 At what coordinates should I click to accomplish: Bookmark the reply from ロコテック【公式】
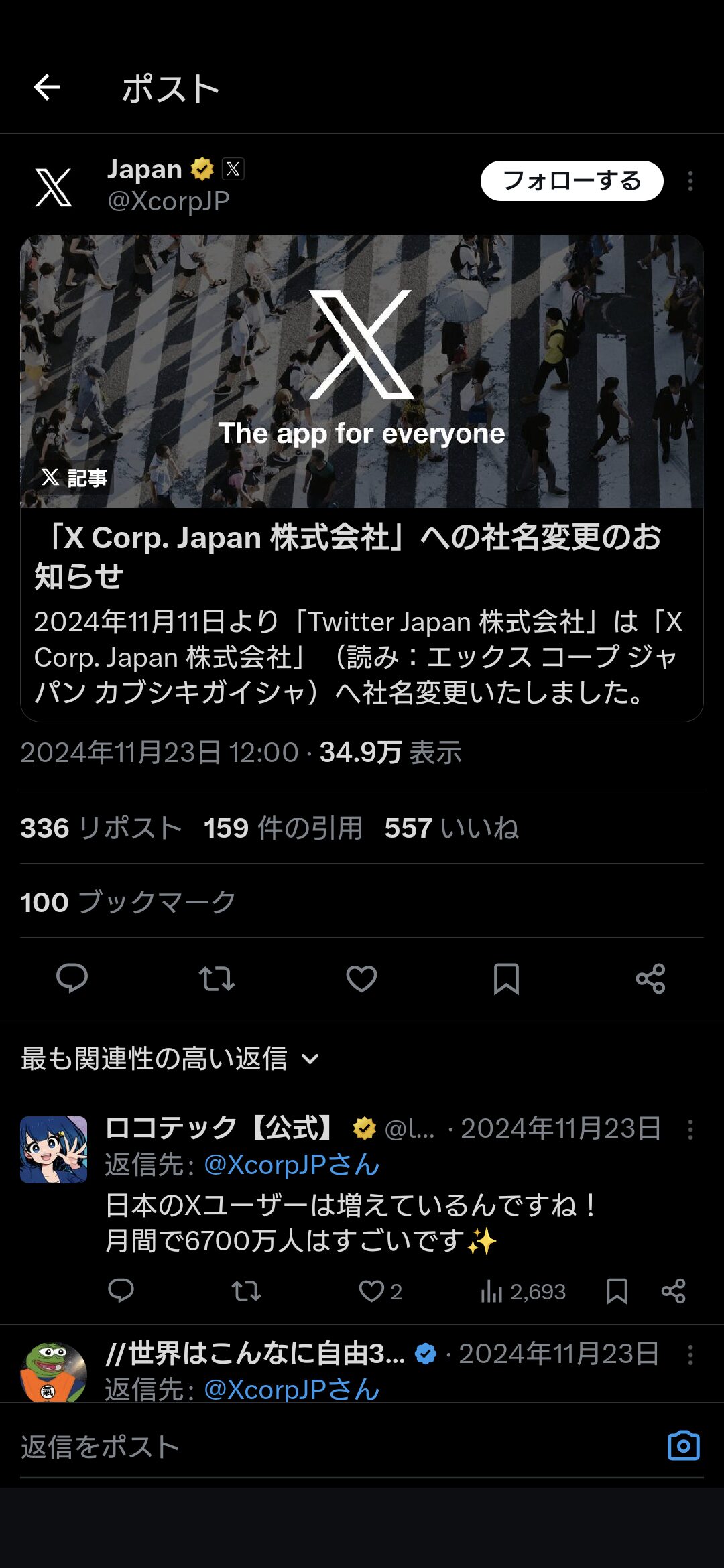tap(617, 1291)
